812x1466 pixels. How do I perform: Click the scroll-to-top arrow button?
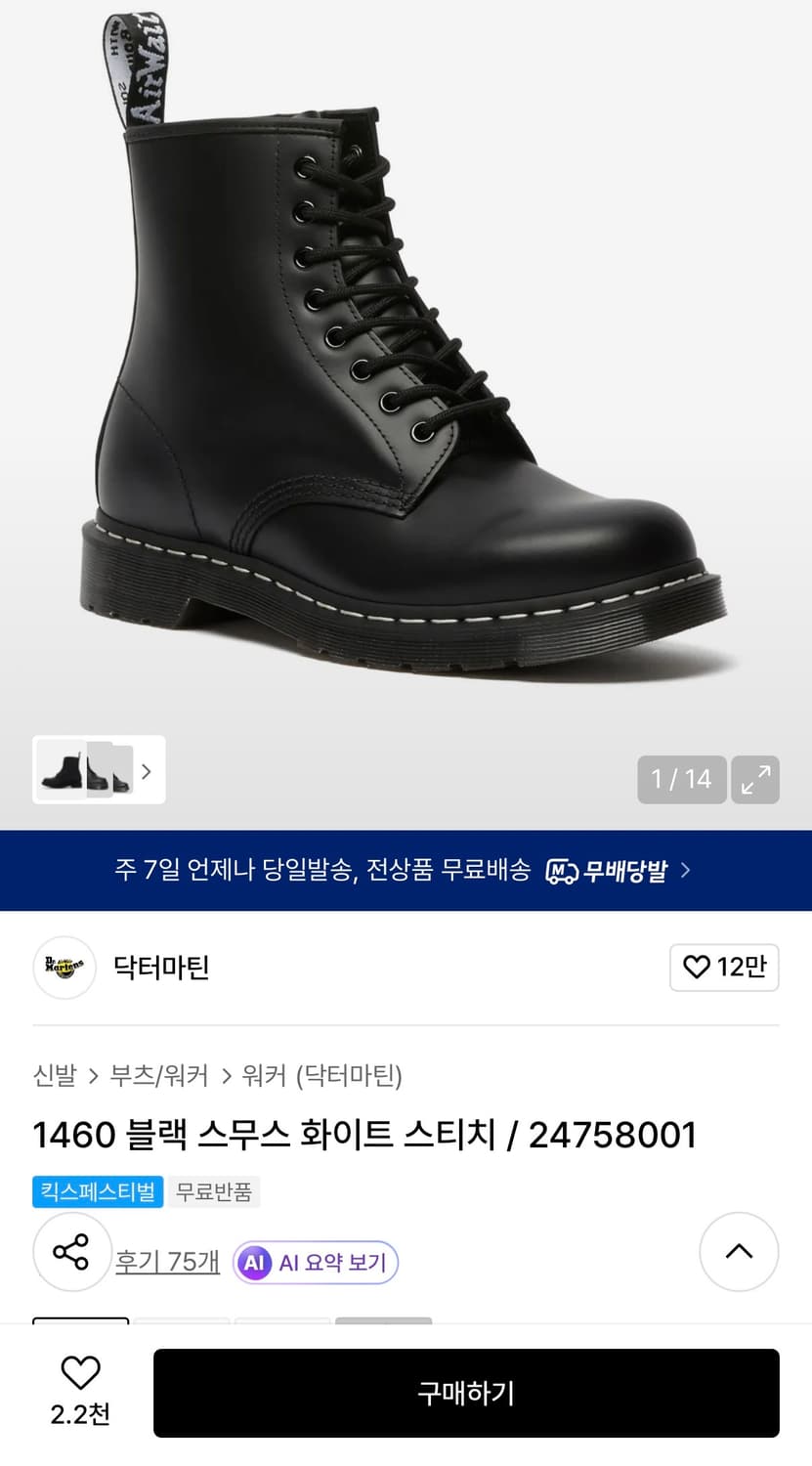[739, 1252]
